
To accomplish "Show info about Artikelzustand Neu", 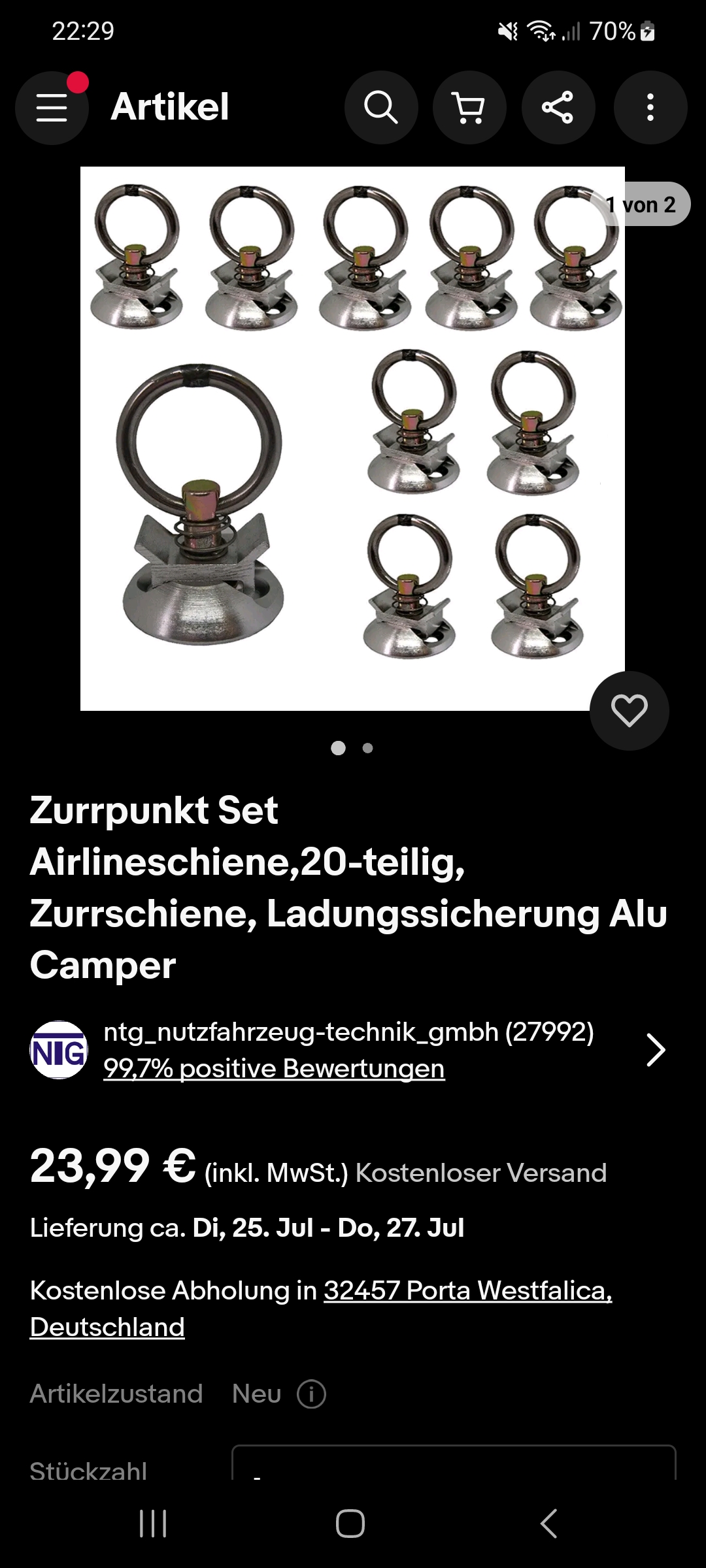I will click(311, 1394).
